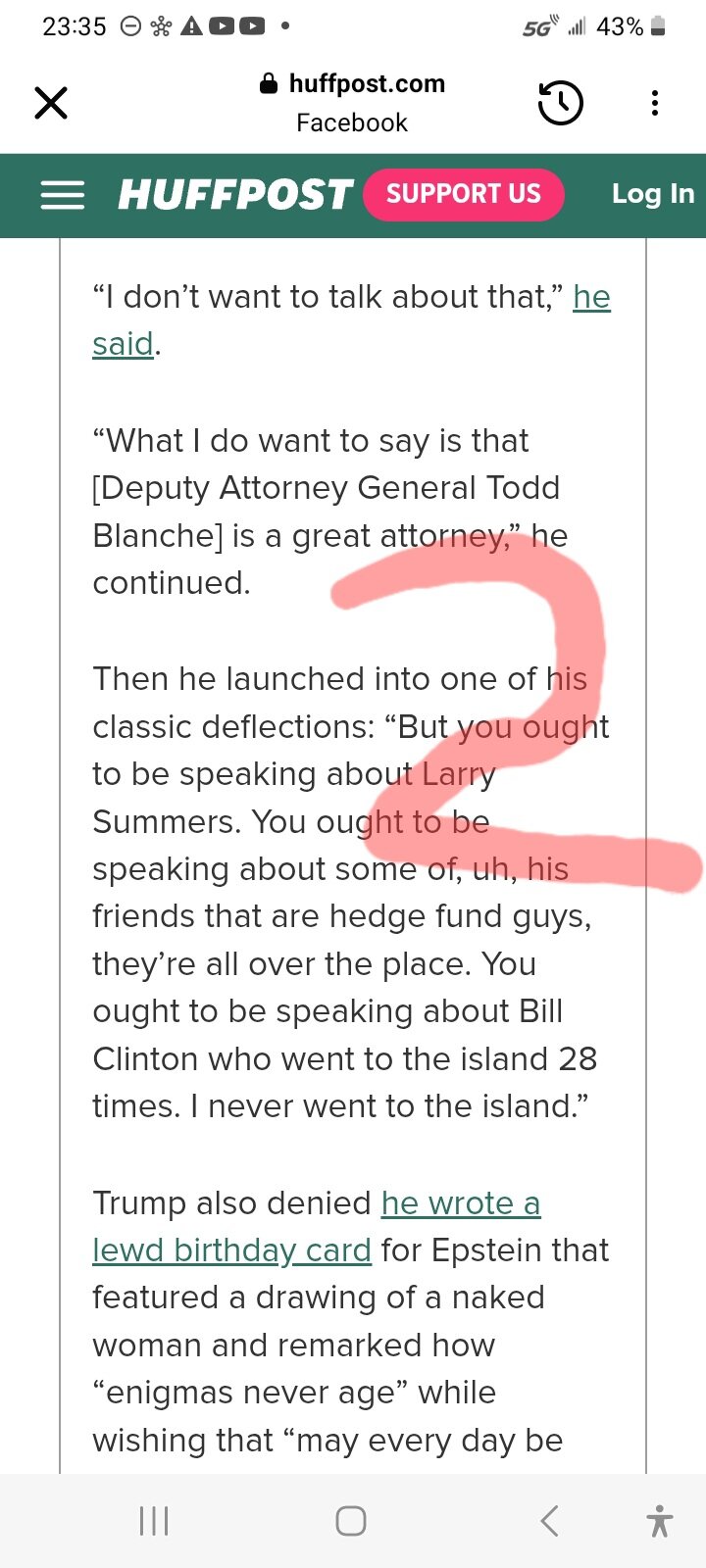Close the in-app browser tab
Image resolution: width=706 pixels, height=1568 pixels.
pos(51,103)
